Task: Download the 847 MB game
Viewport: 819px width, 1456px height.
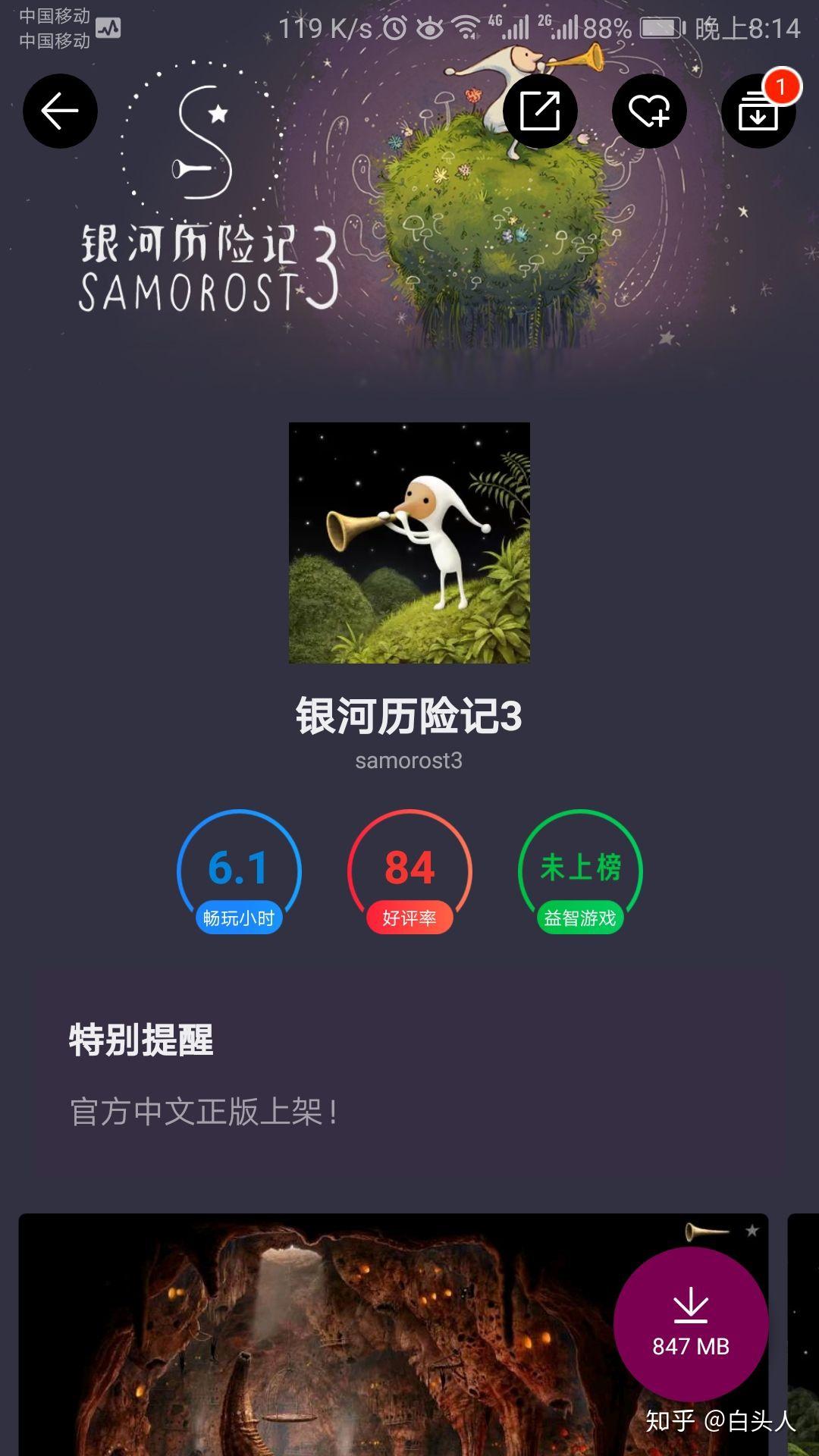Action: [691, 1323]
